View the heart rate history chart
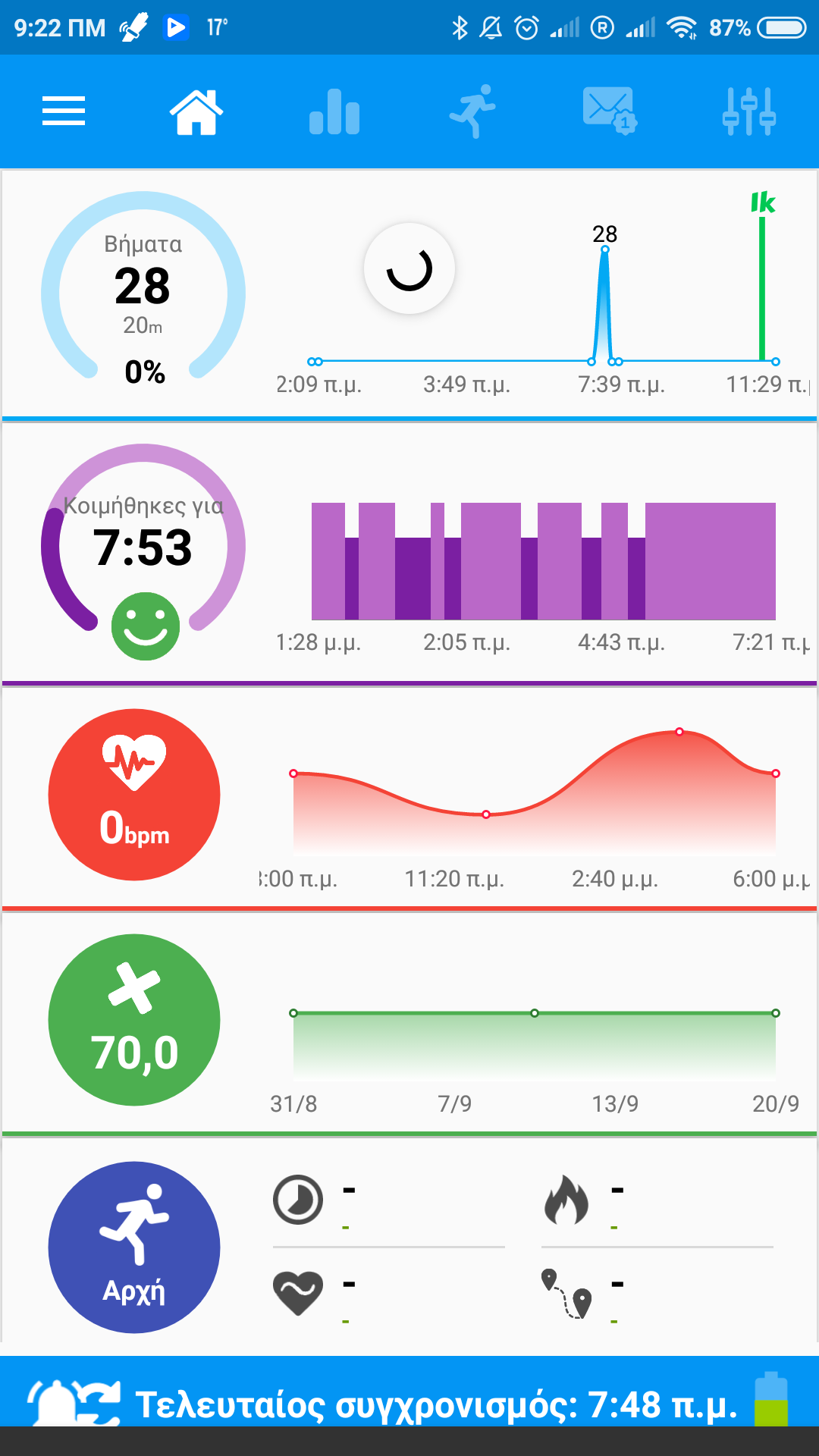Image resolution: width=819 pixels, height=1456 pixels. pos(534,796)
